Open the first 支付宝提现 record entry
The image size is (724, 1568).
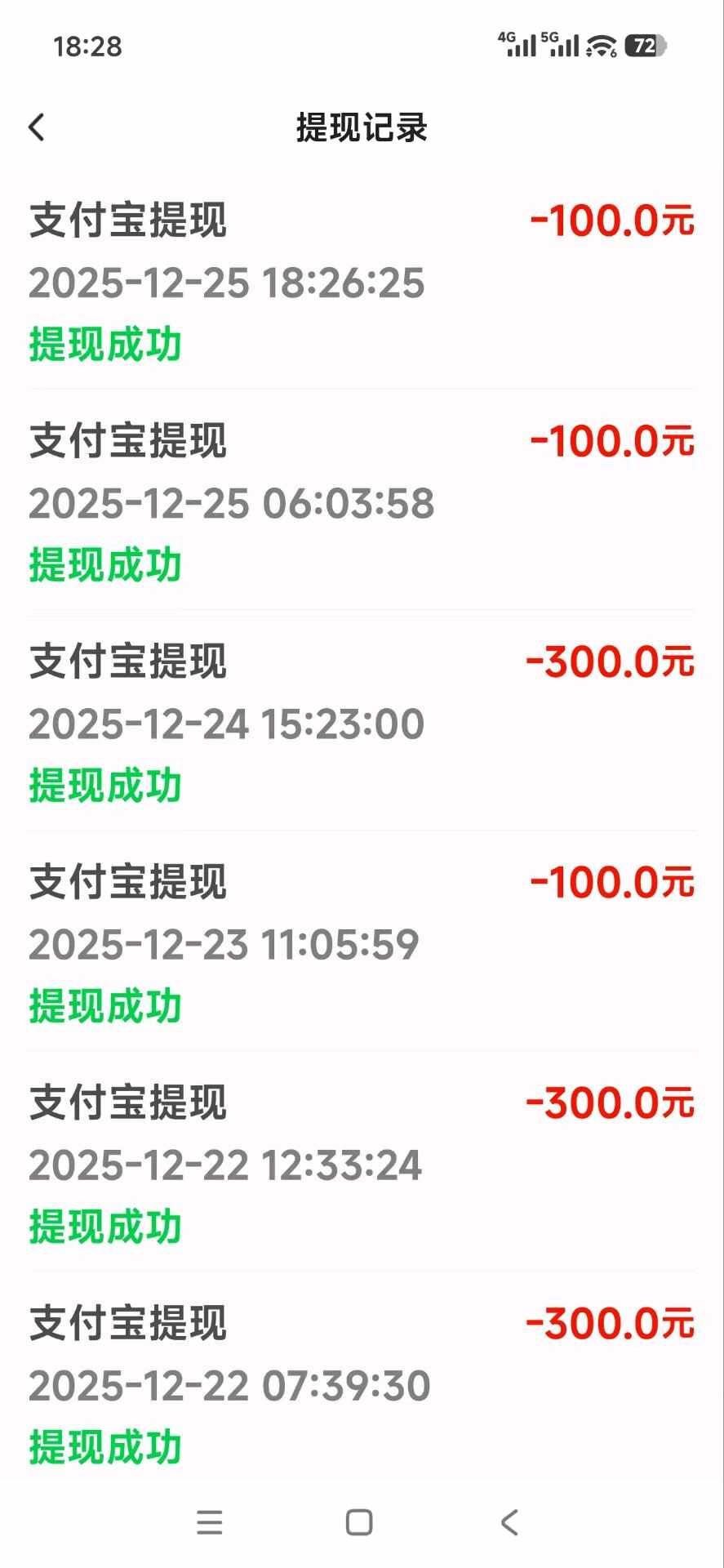tap(128, 220)
